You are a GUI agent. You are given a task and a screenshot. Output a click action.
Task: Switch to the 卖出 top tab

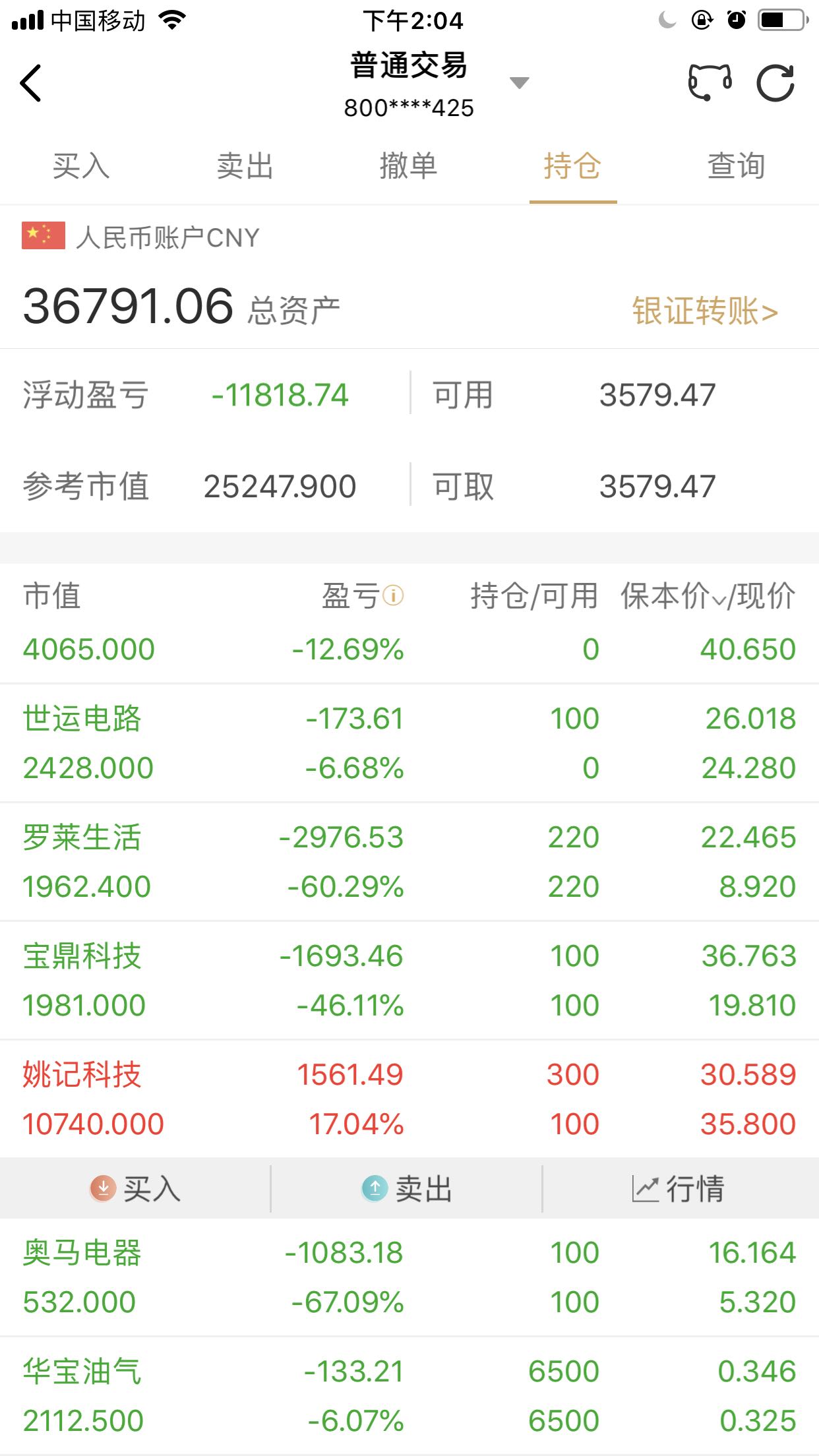(x=245, y=166)
